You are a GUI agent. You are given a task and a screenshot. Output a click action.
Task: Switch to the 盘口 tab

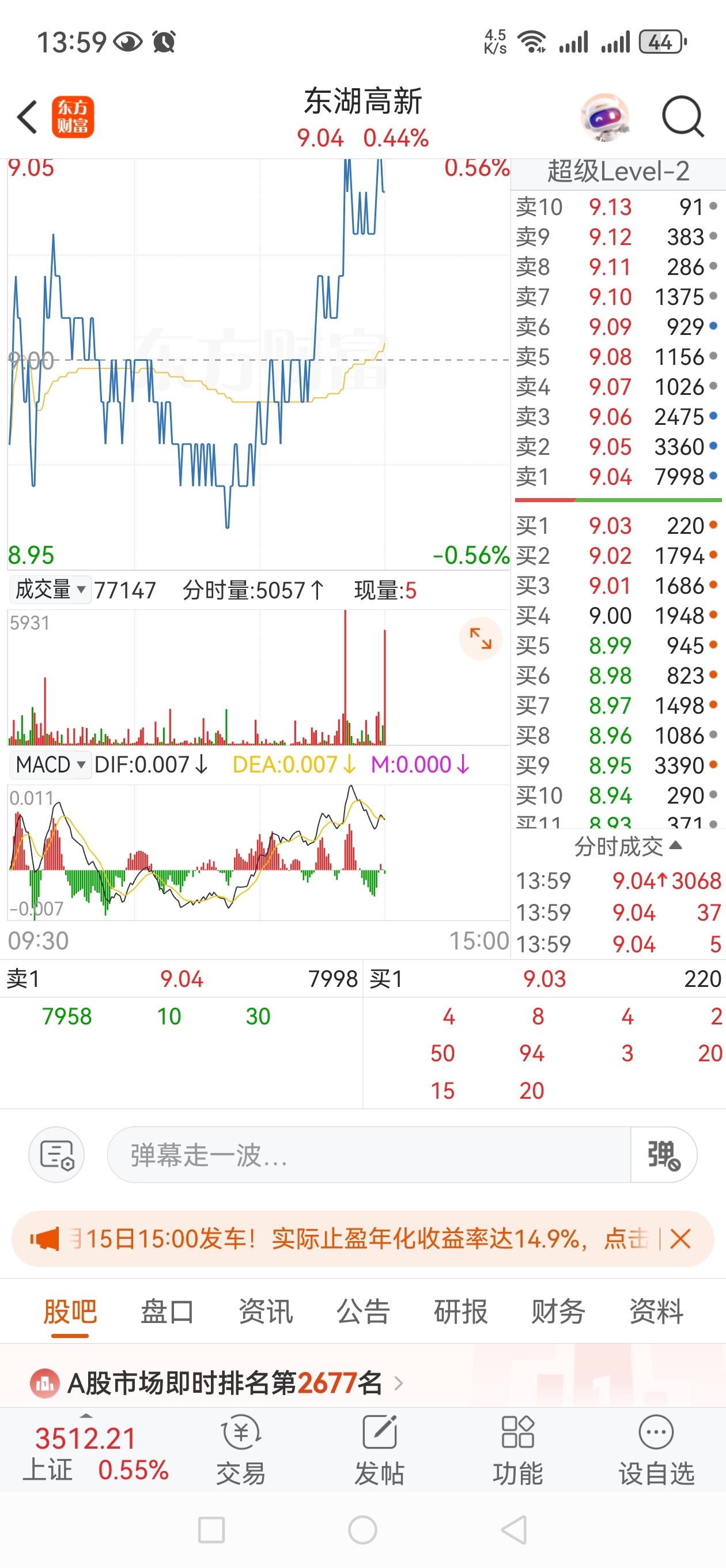pos(167,1311)
